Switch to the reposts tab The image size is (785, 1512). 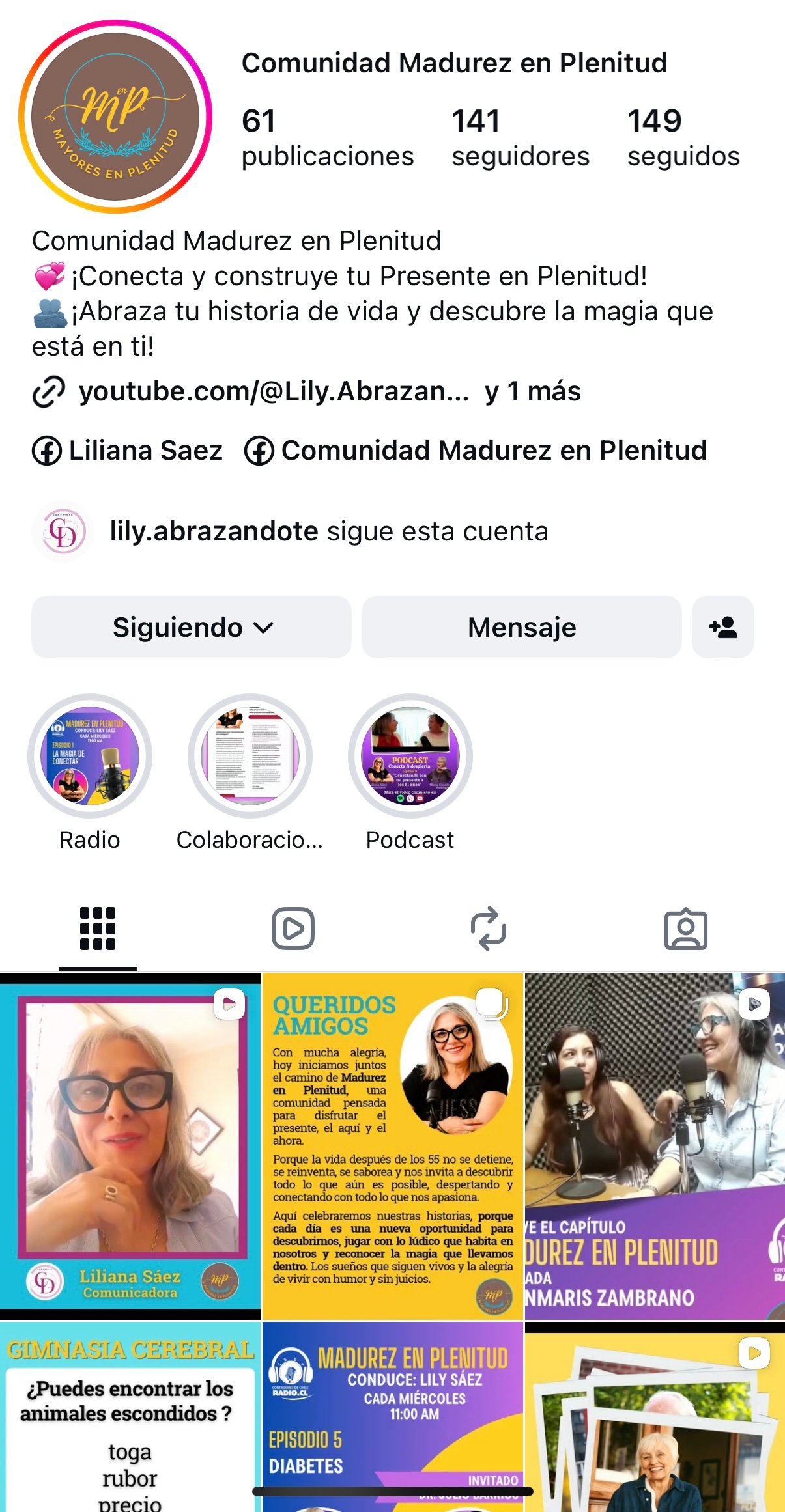pos(489,929)
